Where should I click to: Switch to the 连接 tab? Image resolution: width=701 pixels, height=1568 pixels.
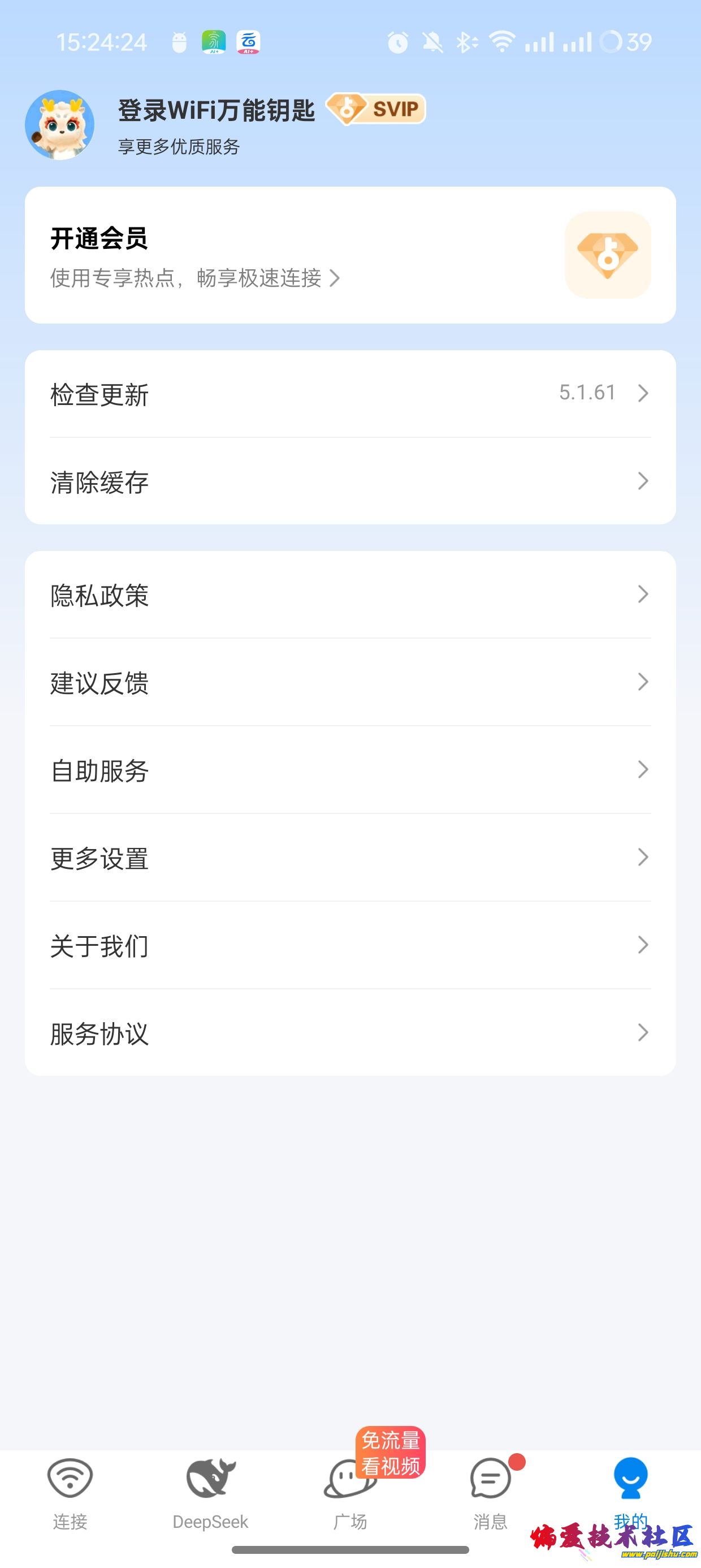70,1493
